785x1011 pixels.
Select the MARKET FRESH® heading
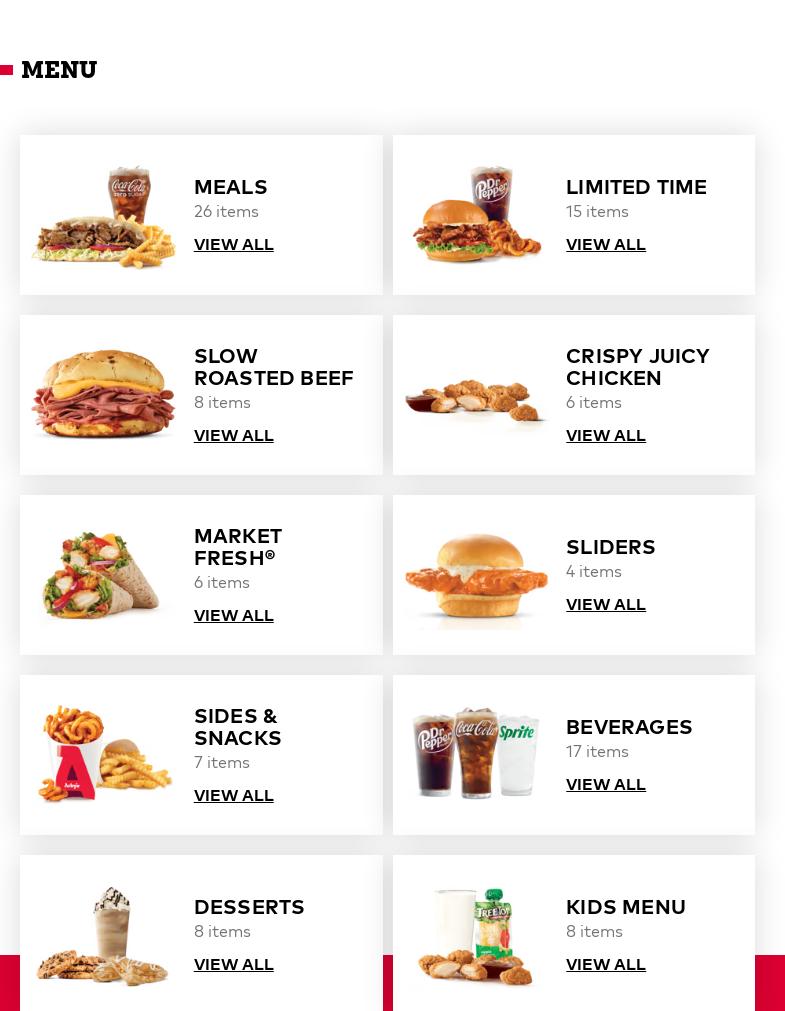[238, 546]
